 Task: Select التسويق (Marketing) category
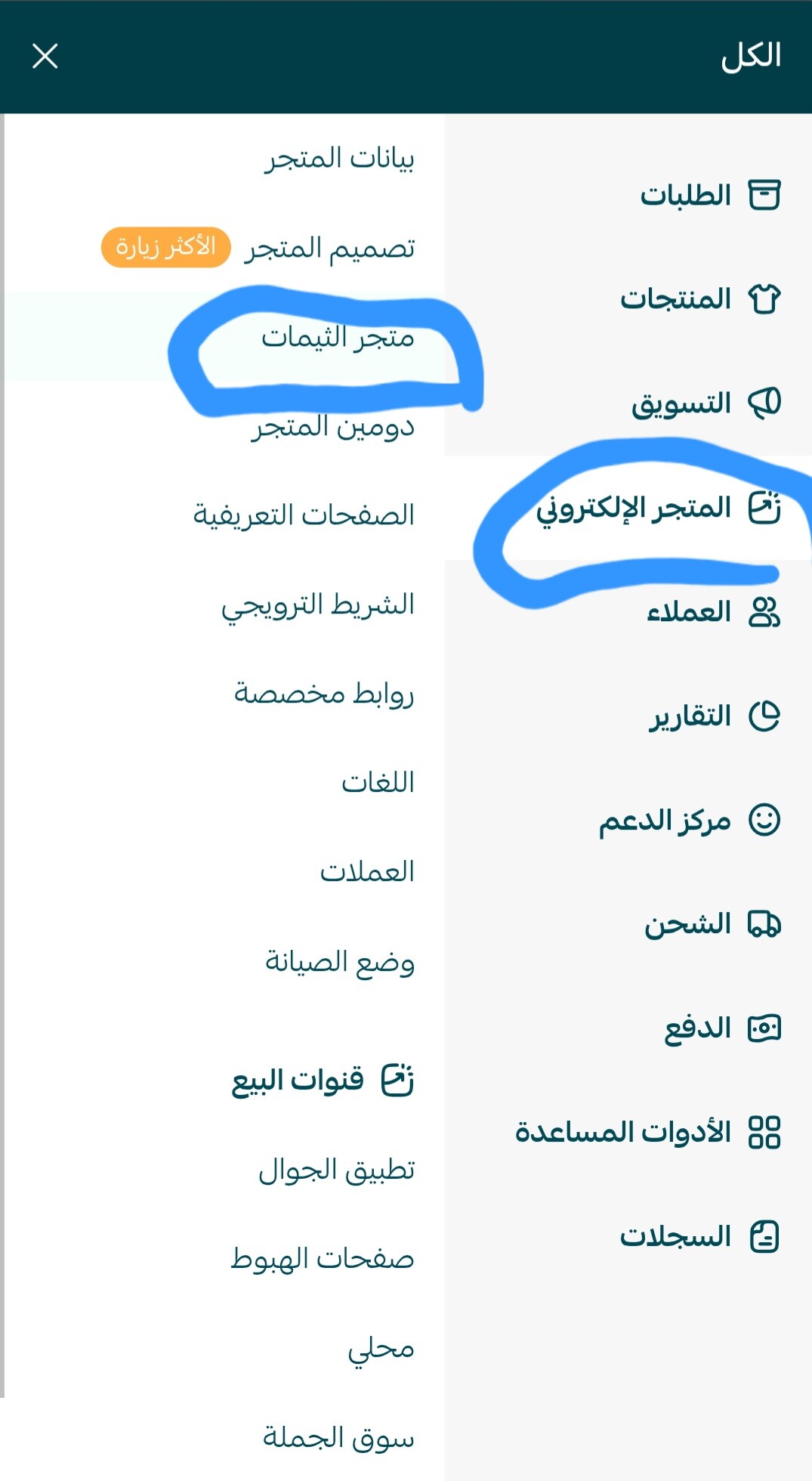pos(705,403)
